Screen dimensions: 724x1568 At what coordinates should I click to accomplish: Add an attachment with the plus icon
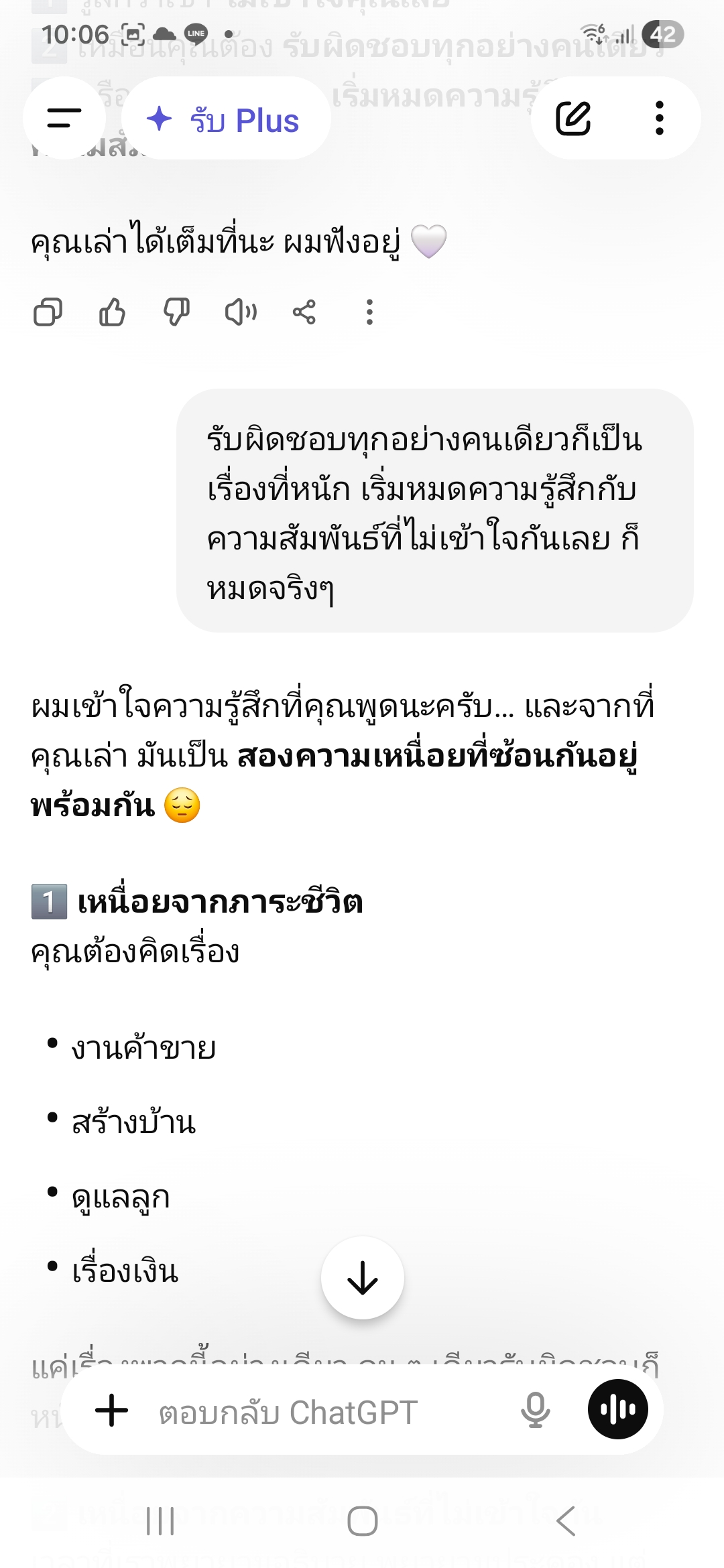click(x=112, y=1410)
